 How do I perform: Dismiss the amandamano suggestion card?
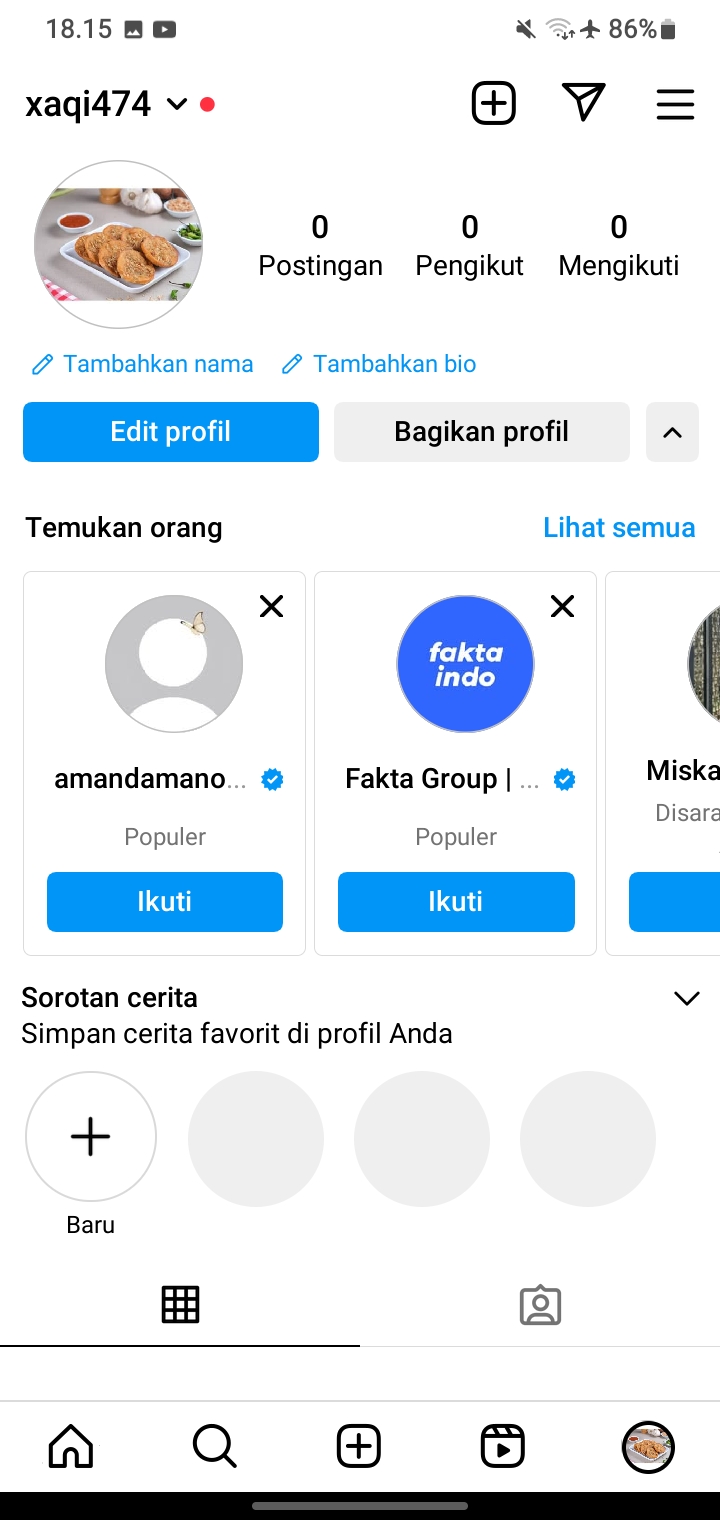click(271, 606)
